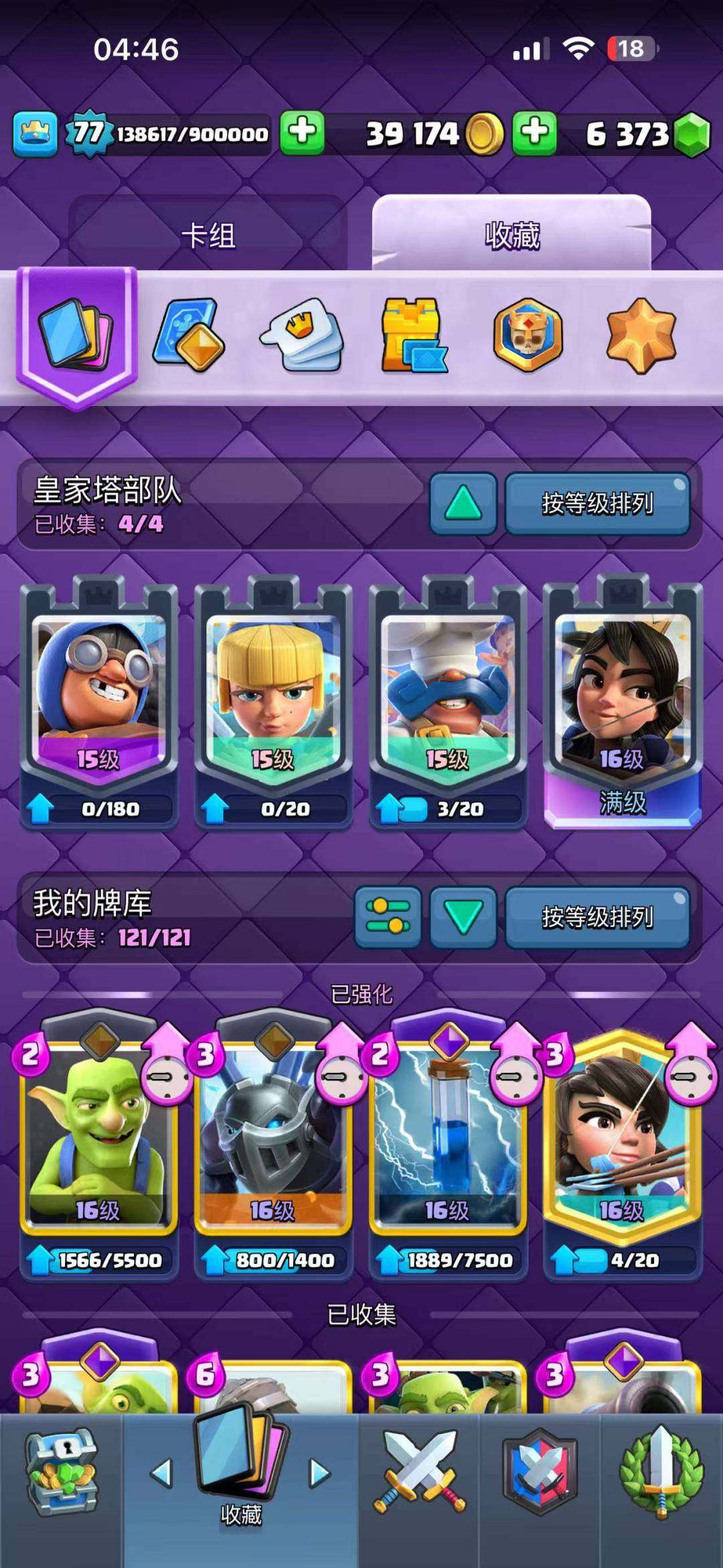Sort tower troops with 按等级排列
723x1568 pixels.
597,503
